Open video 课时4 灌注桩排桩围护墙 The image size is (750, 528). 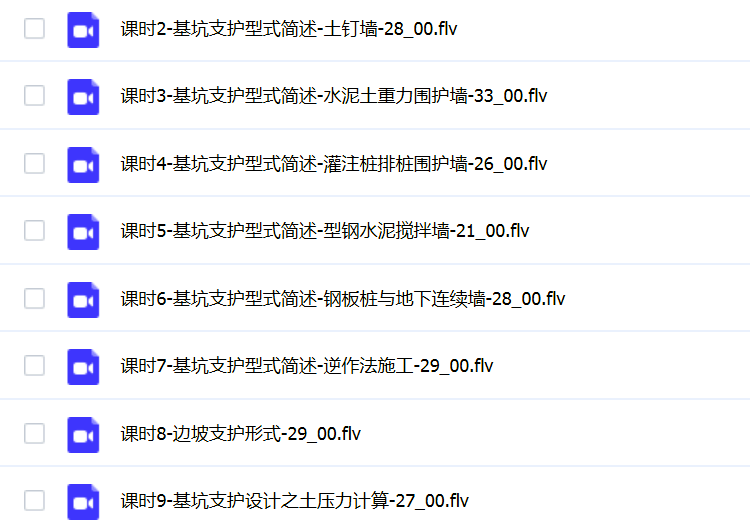[x=333, y=163]
